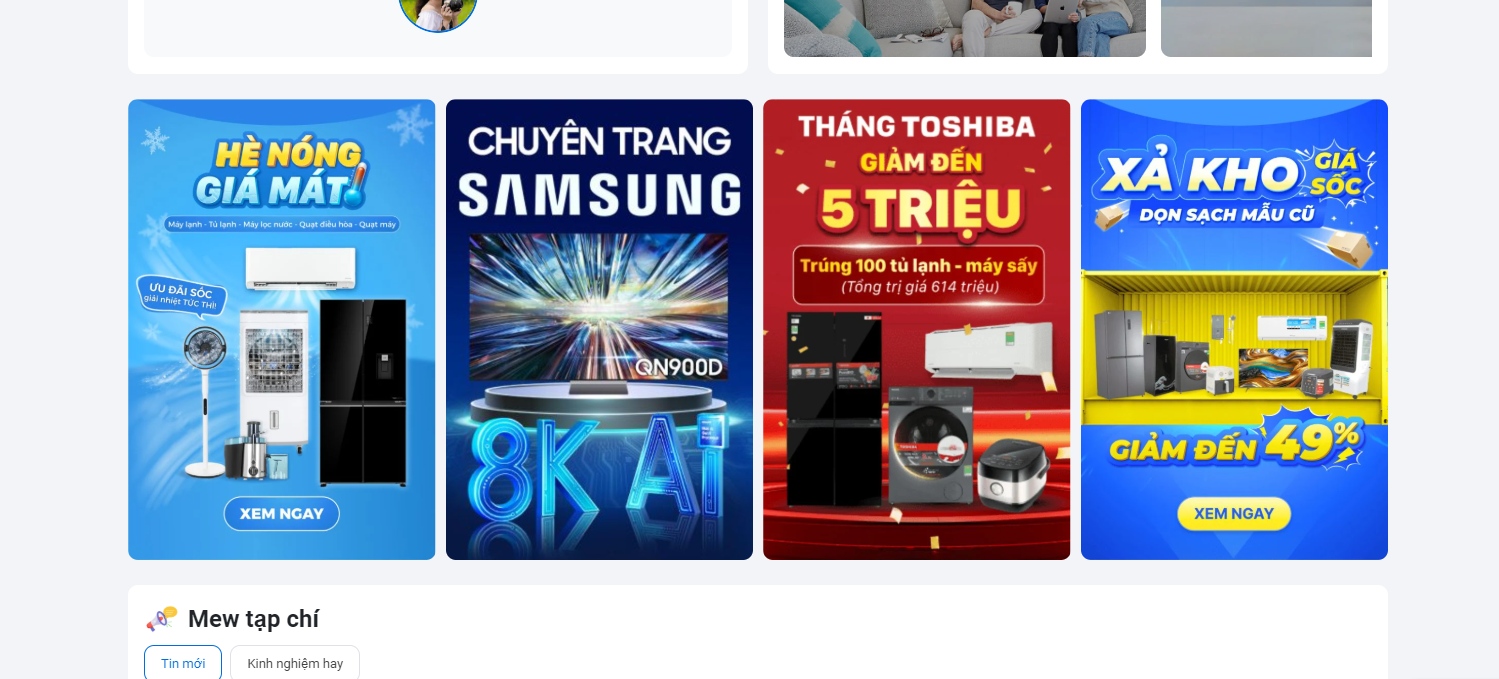Switch to the Kinh nghiệm hay tab
This screenshot has height=679, width=1499.
pos(295,663)
